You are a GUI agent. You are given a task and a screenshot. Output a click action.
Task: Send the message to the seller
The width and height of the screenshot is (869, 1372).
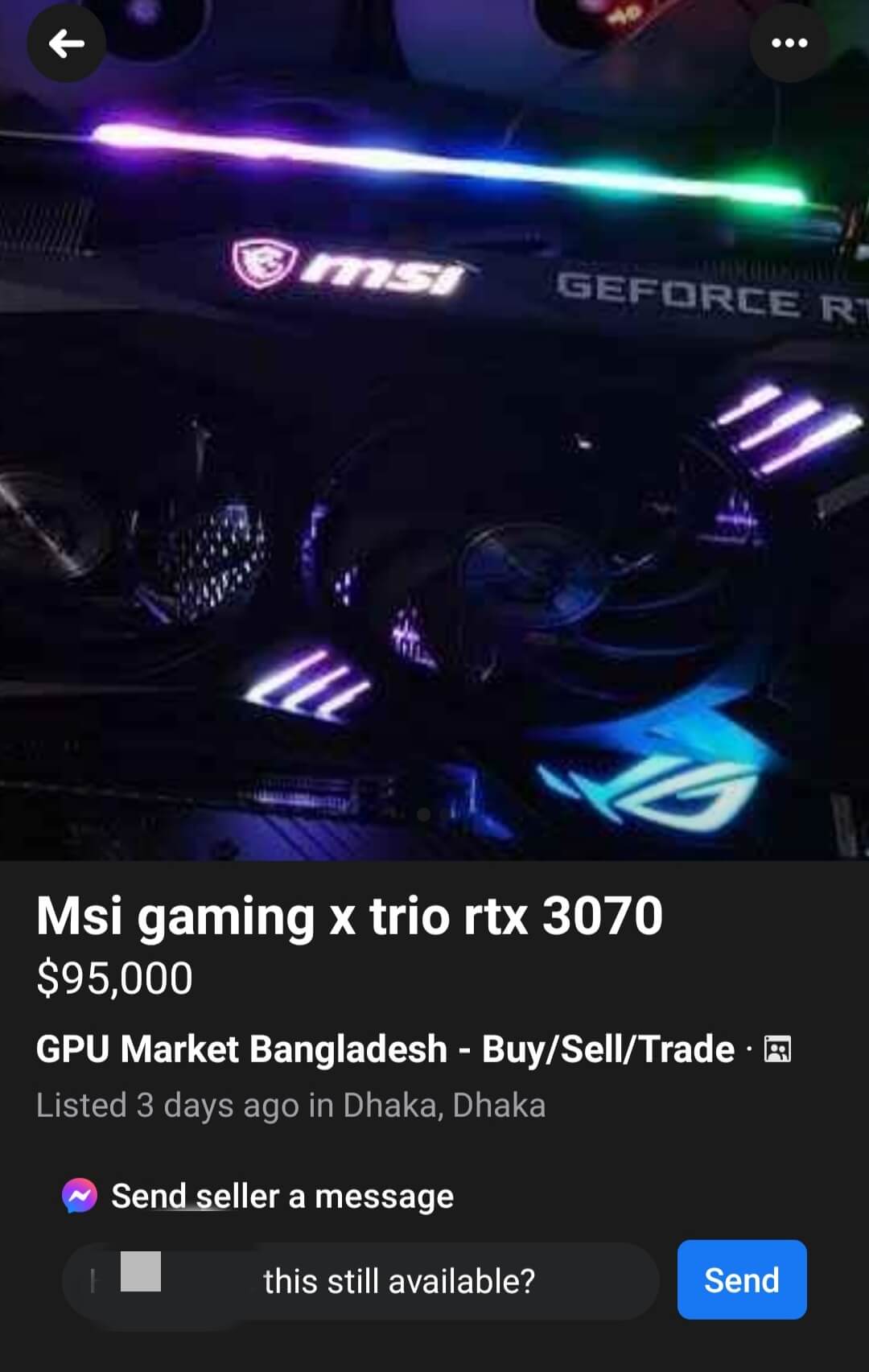[741, 1279]
